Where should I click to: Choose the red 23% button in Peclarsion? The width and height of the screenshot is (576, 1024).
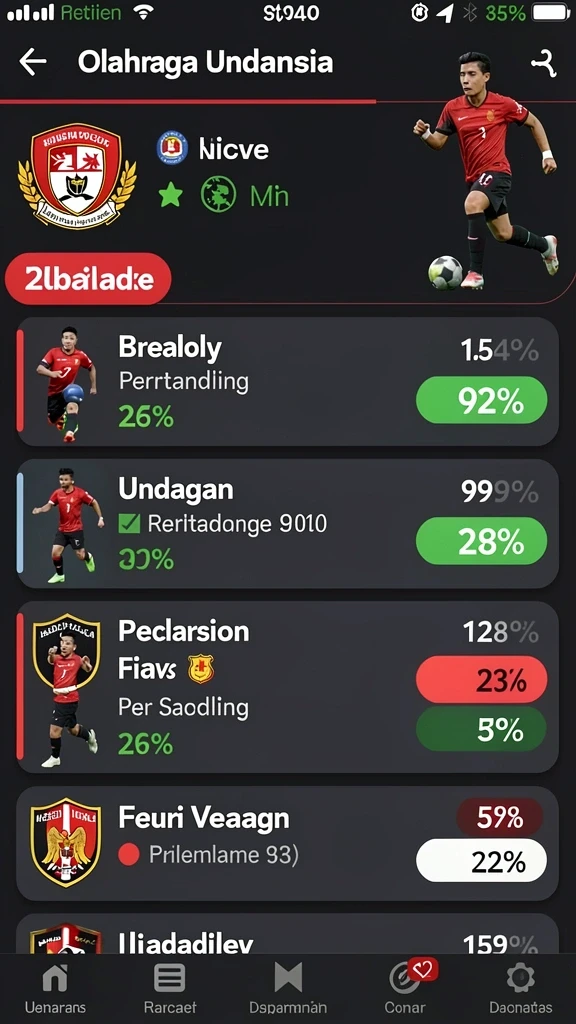[x=481, y=680]
